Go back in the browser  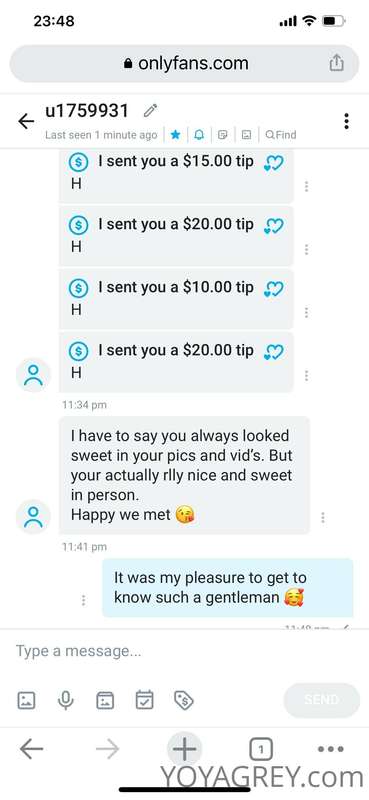31,749
